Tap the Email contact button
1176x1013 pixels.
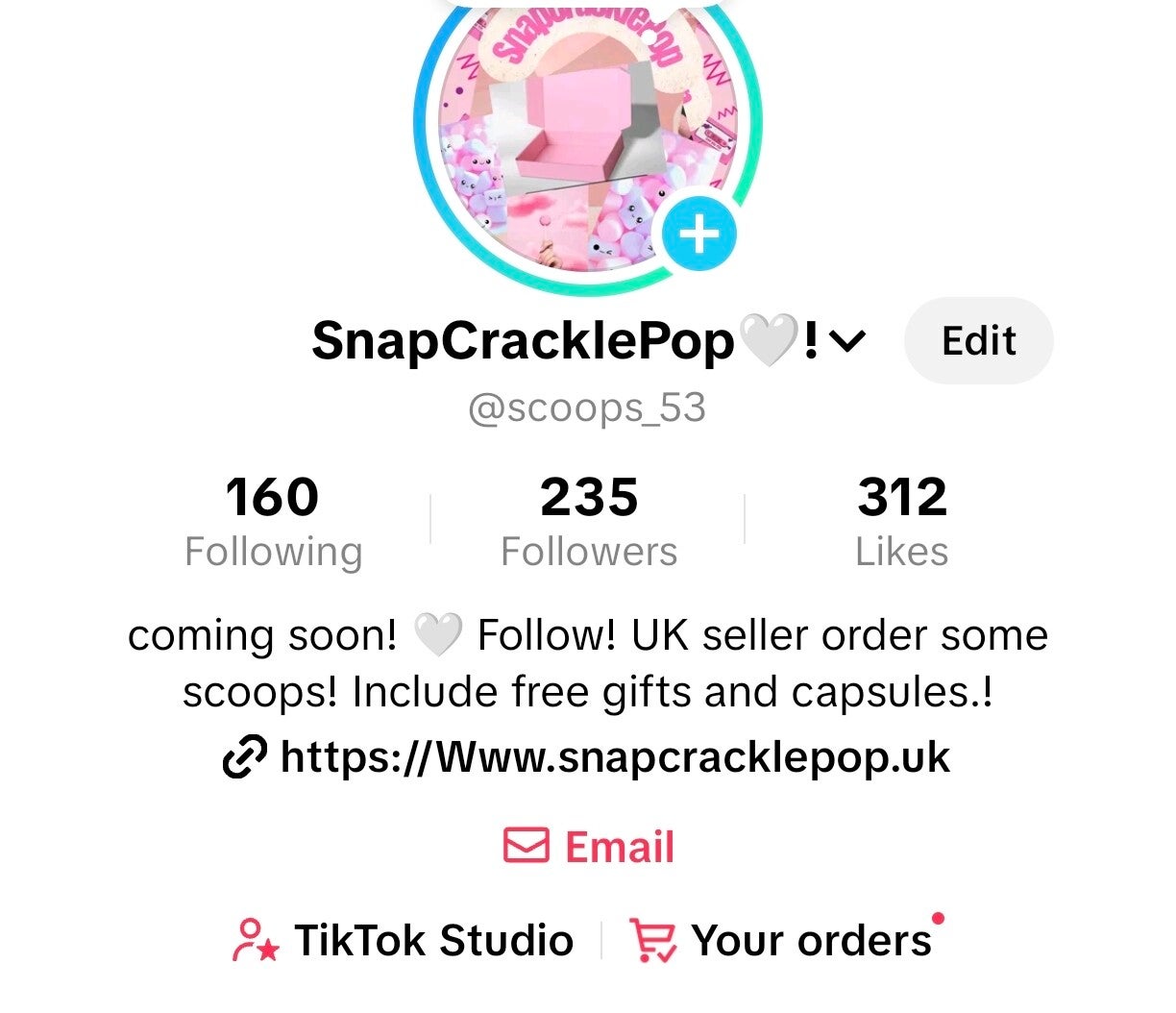[x=589, y=847]
